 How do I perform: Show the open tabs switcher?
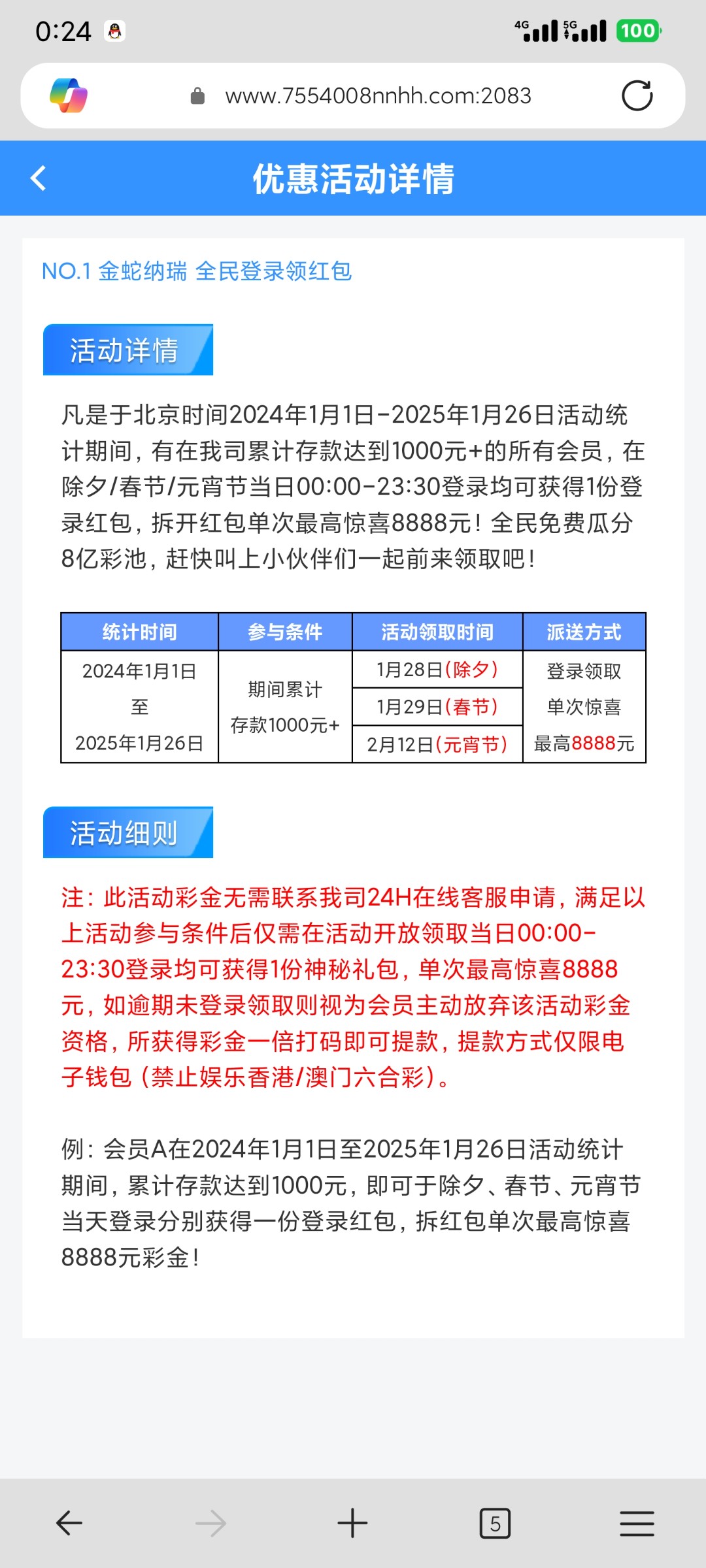[x=495, y=1523]
